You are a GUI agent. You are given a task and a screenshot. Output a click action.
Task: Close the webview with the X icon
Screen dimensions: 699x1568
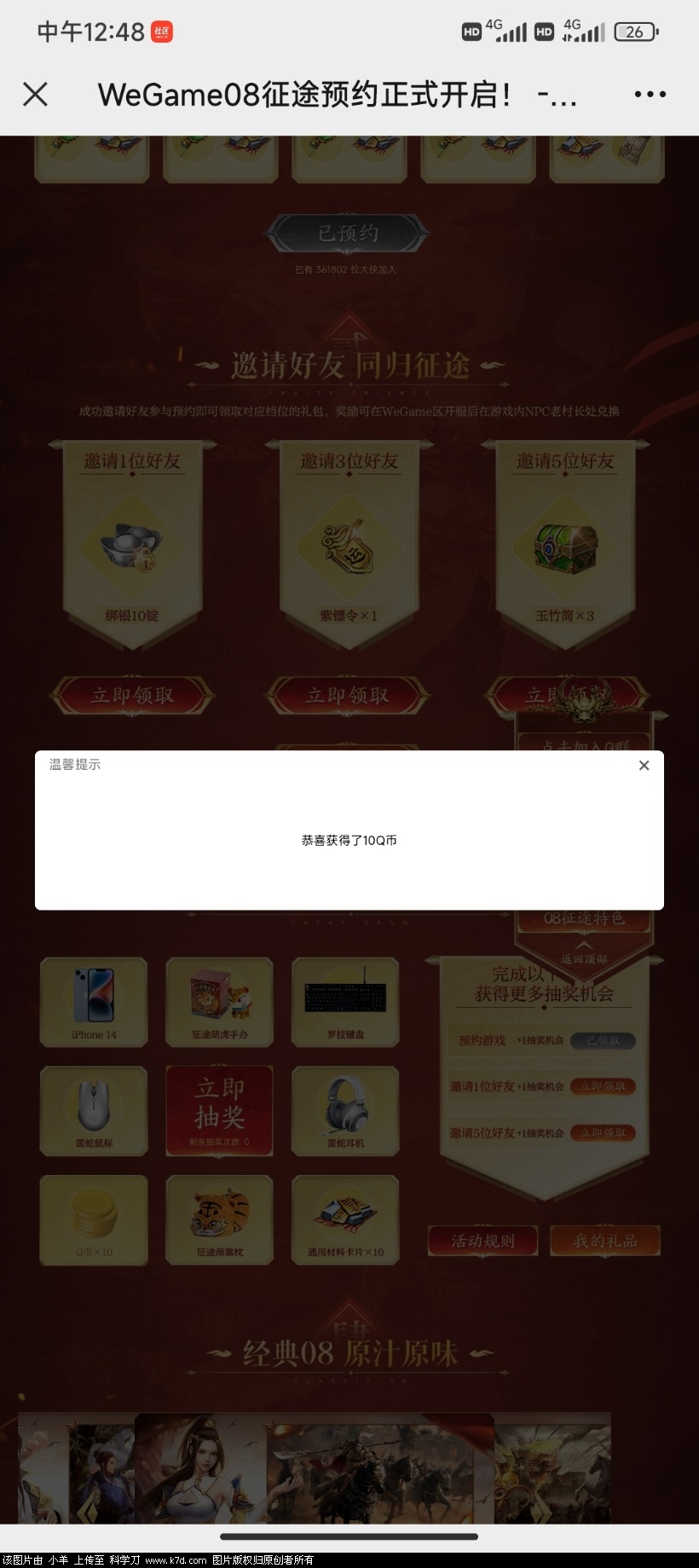click(35, 94)
